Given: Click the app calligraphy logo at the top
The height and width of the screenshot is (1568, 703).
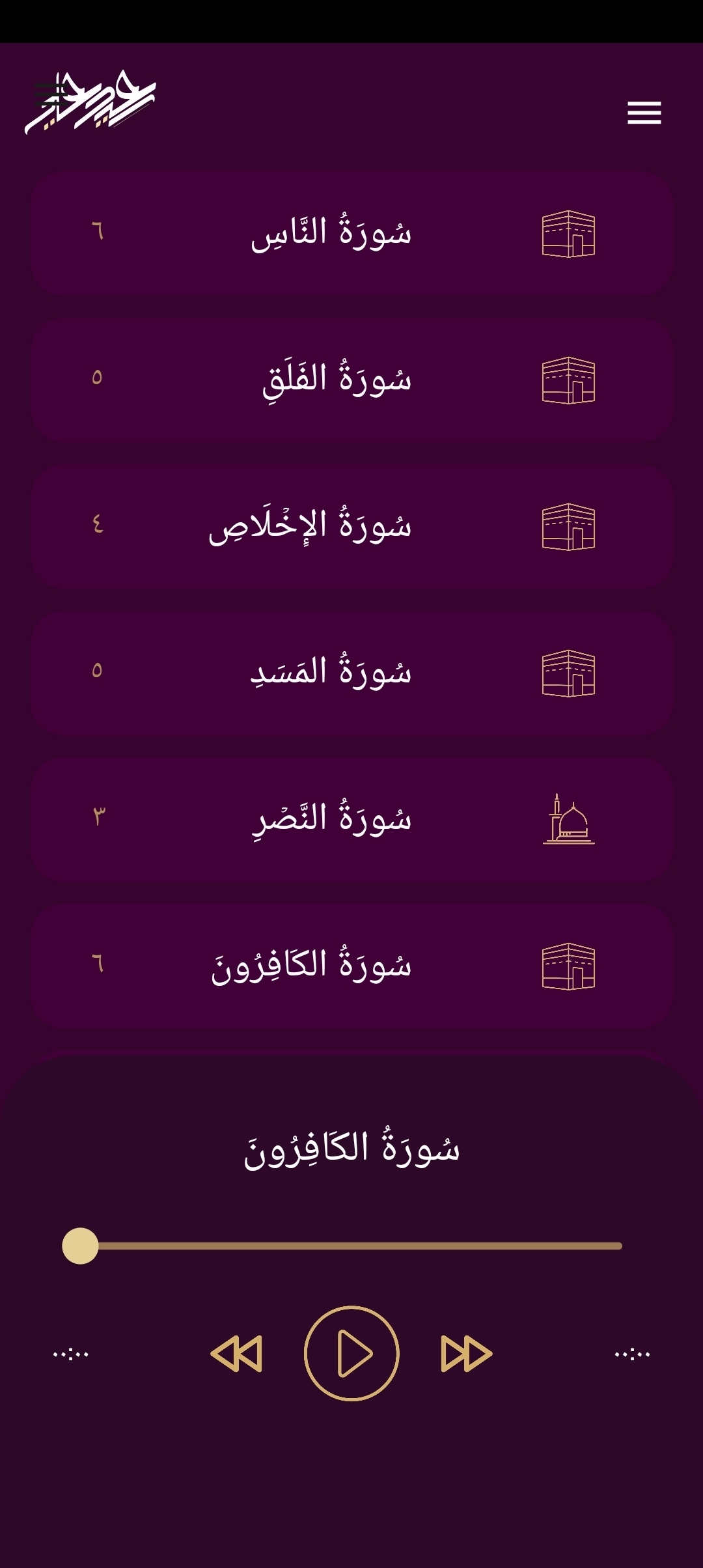Looking at the screenshot, I should [91, 107].
